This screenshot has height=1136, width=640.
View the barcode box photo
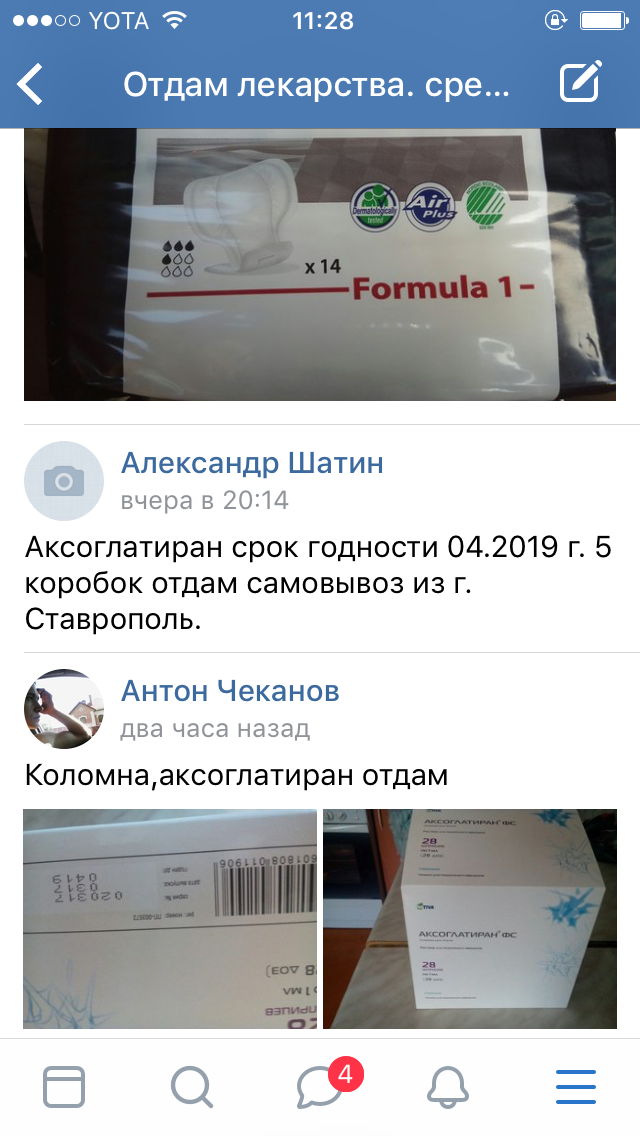[x=170, y=919]
